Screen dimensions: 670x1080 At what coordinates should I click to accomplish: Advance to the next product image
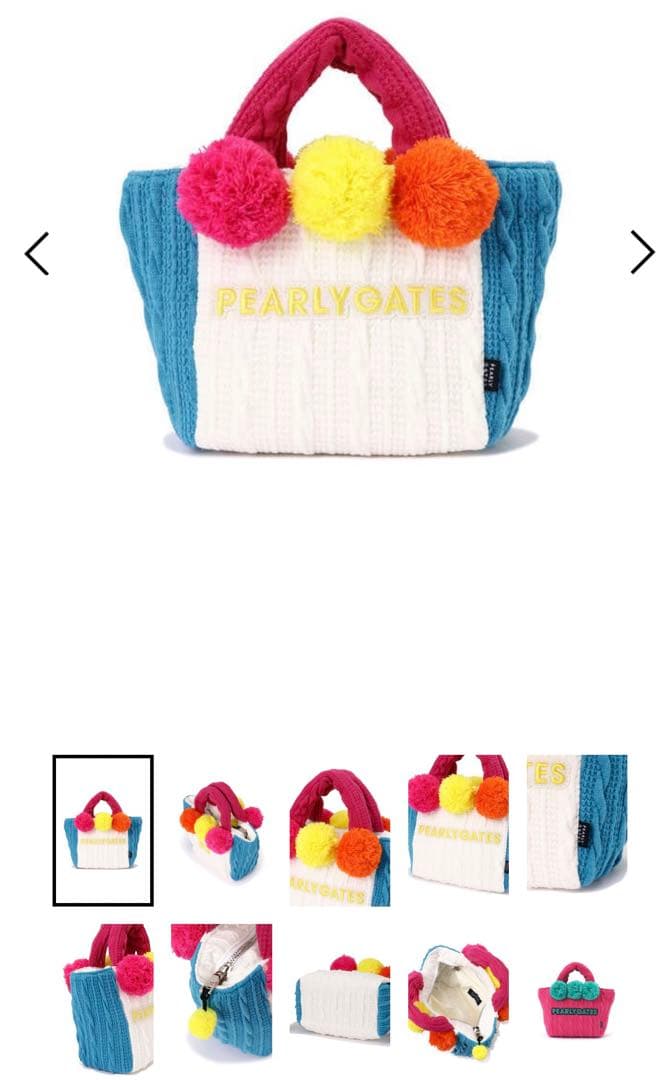tap(641, 252)
